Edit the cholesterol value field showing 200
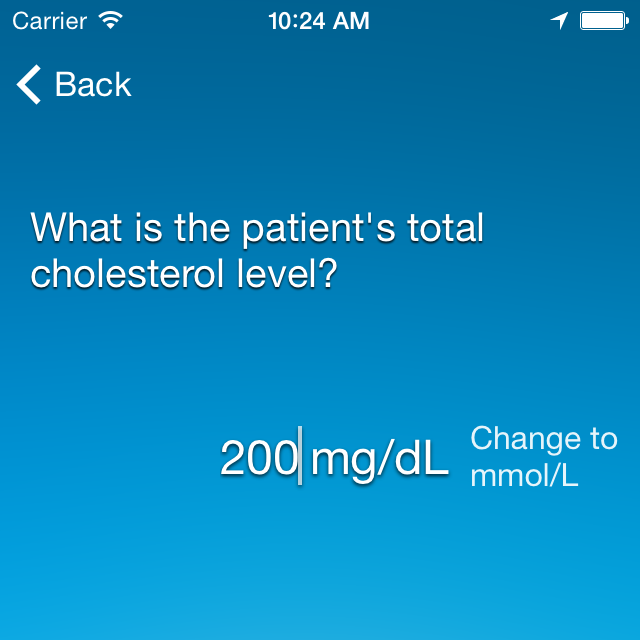The image size is (640, 640). tap(259, 459)
